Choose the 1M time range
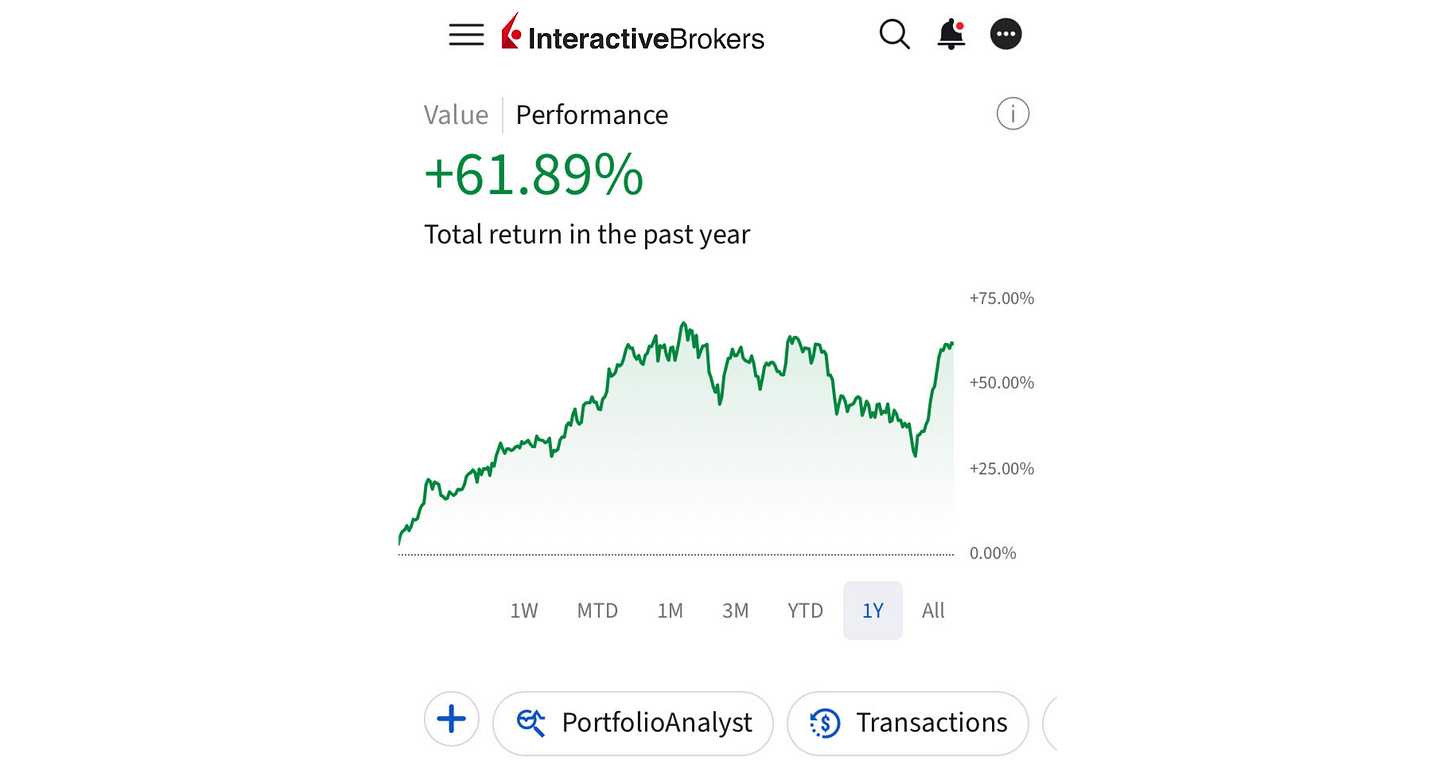 tap(670, 611)
